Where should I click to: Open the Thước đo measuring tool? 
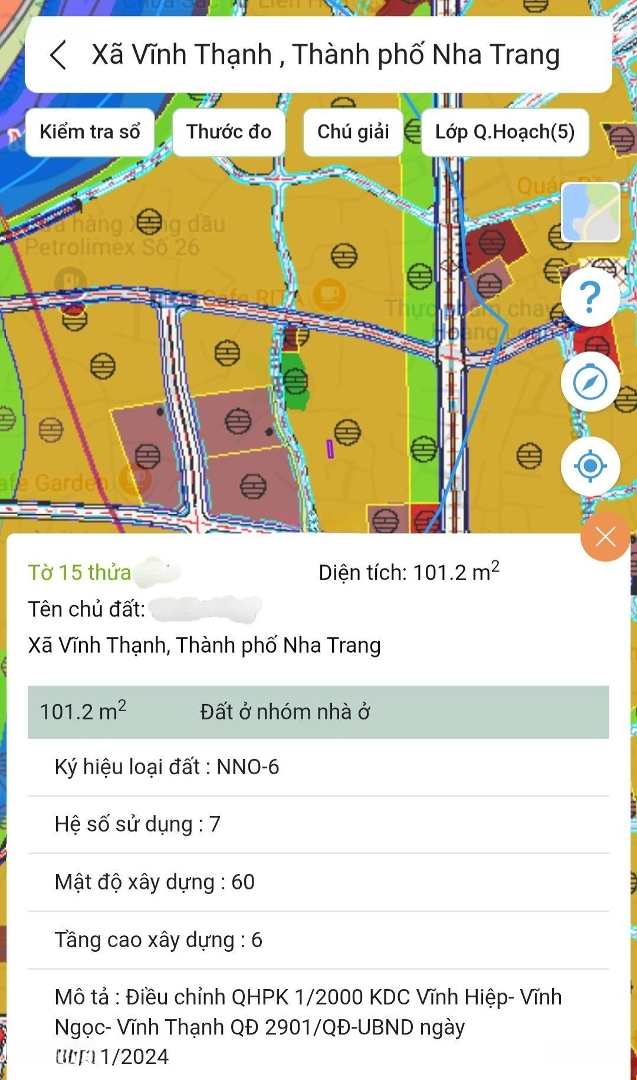click(x=229, y=132)
